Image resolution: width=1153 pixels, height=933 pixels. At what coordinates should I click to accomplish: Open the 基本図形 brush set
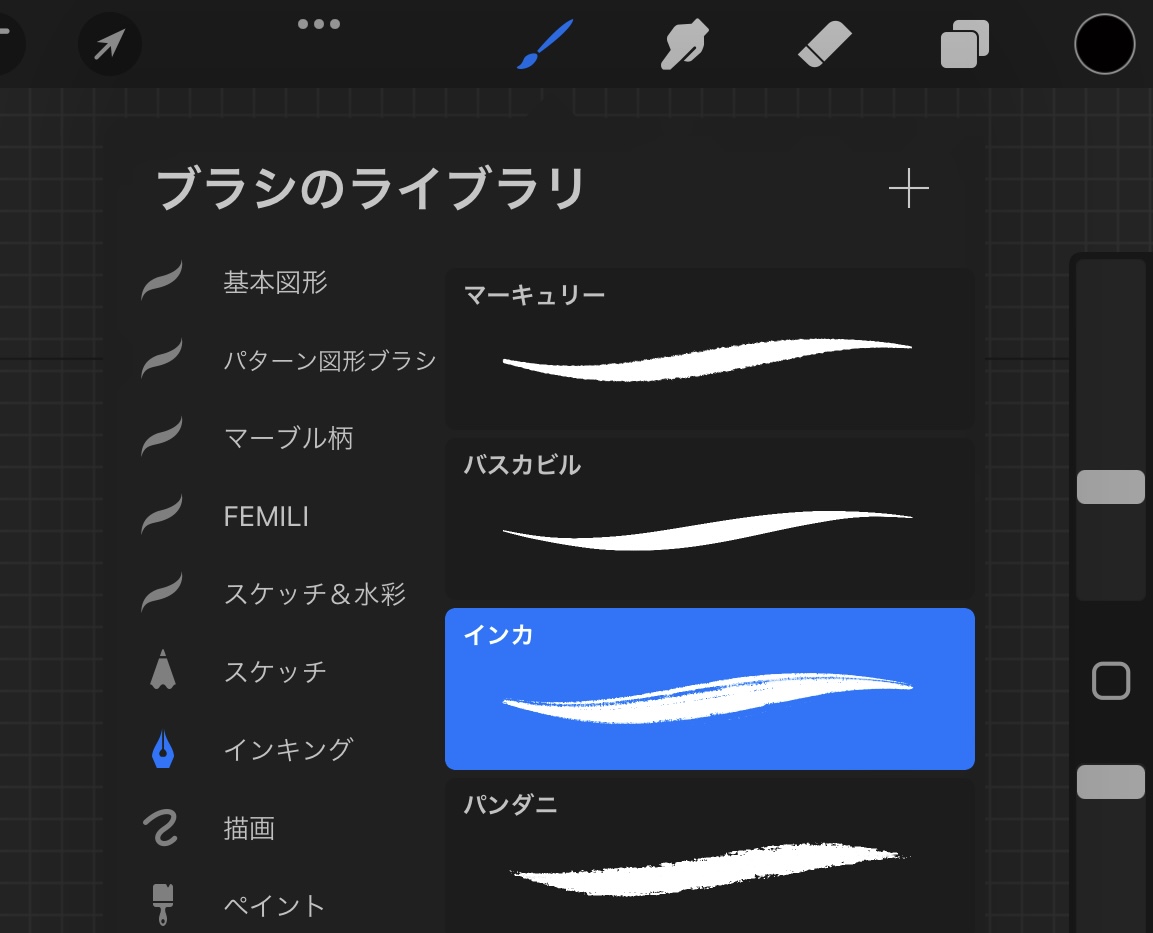click(275, 283)
